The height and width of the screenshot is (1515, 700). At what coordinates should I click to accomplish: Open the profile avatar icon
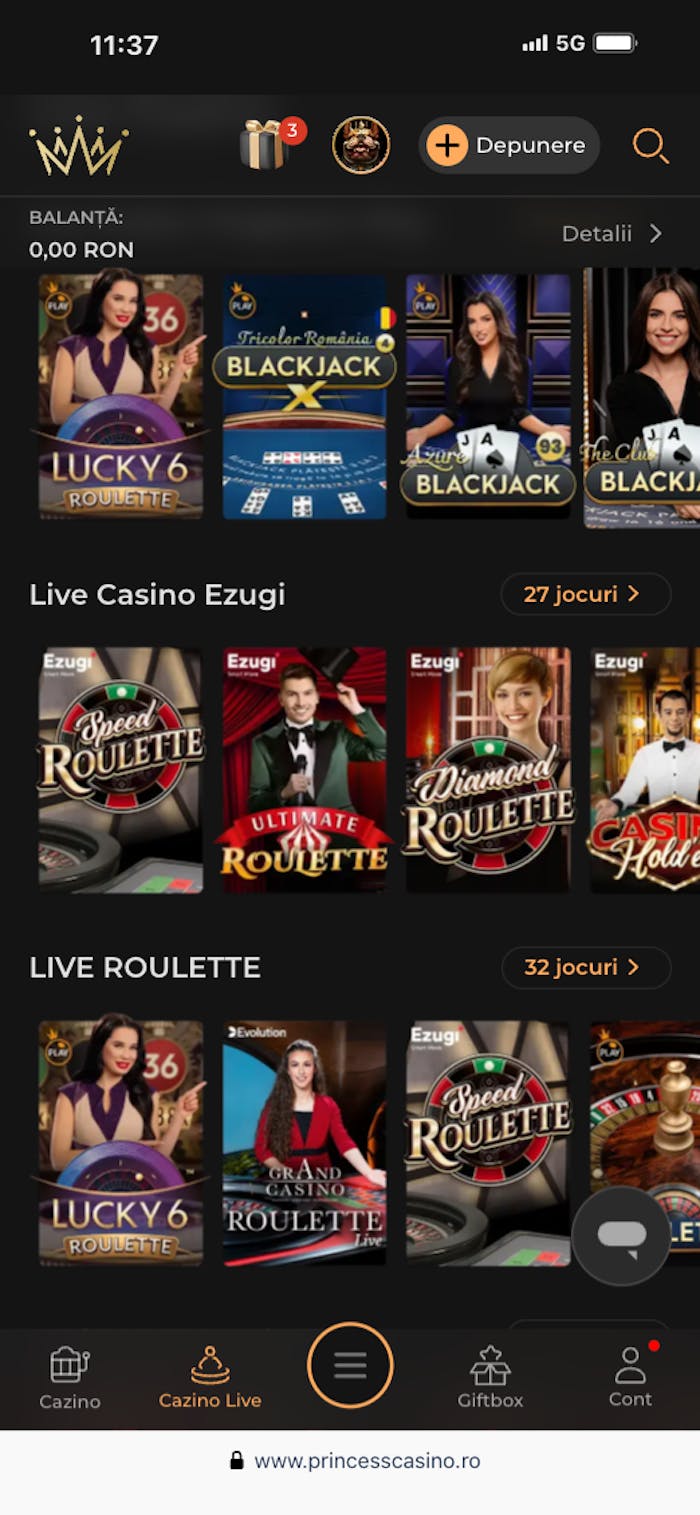[x=361, y=146]
